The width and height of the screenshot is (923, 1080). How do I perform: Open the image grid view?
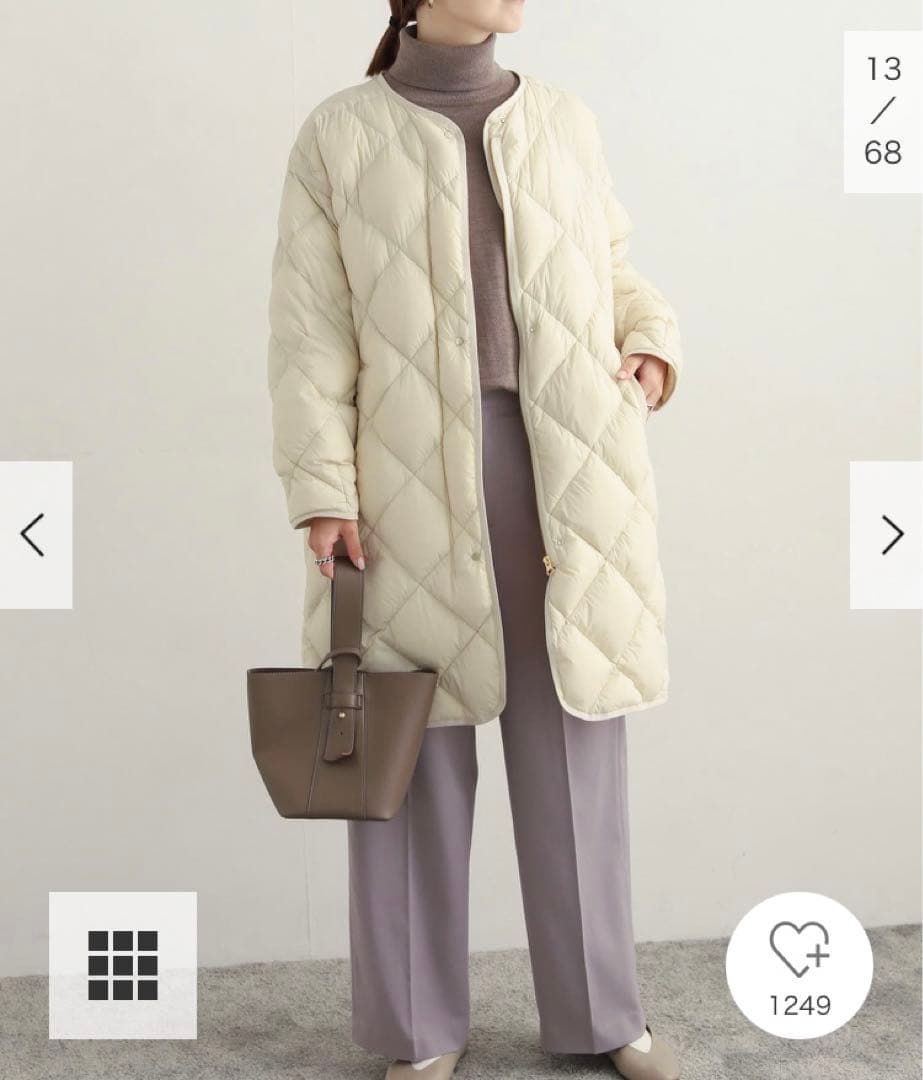122,965
